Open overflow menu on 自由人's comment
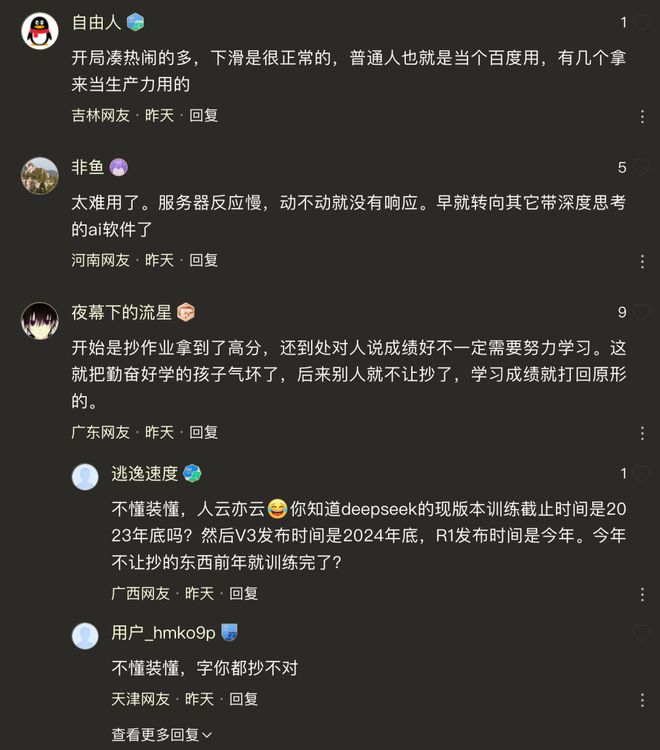The width and height of the screenshot is (660, 750). tap(642, 116)
